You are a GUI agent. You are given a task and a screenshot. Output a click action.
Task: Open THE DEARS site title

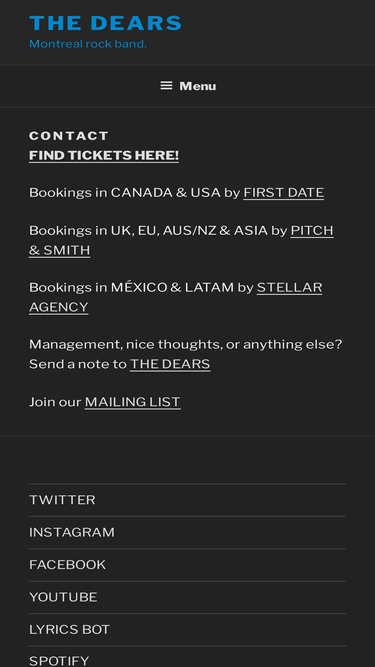coord(105,23)
